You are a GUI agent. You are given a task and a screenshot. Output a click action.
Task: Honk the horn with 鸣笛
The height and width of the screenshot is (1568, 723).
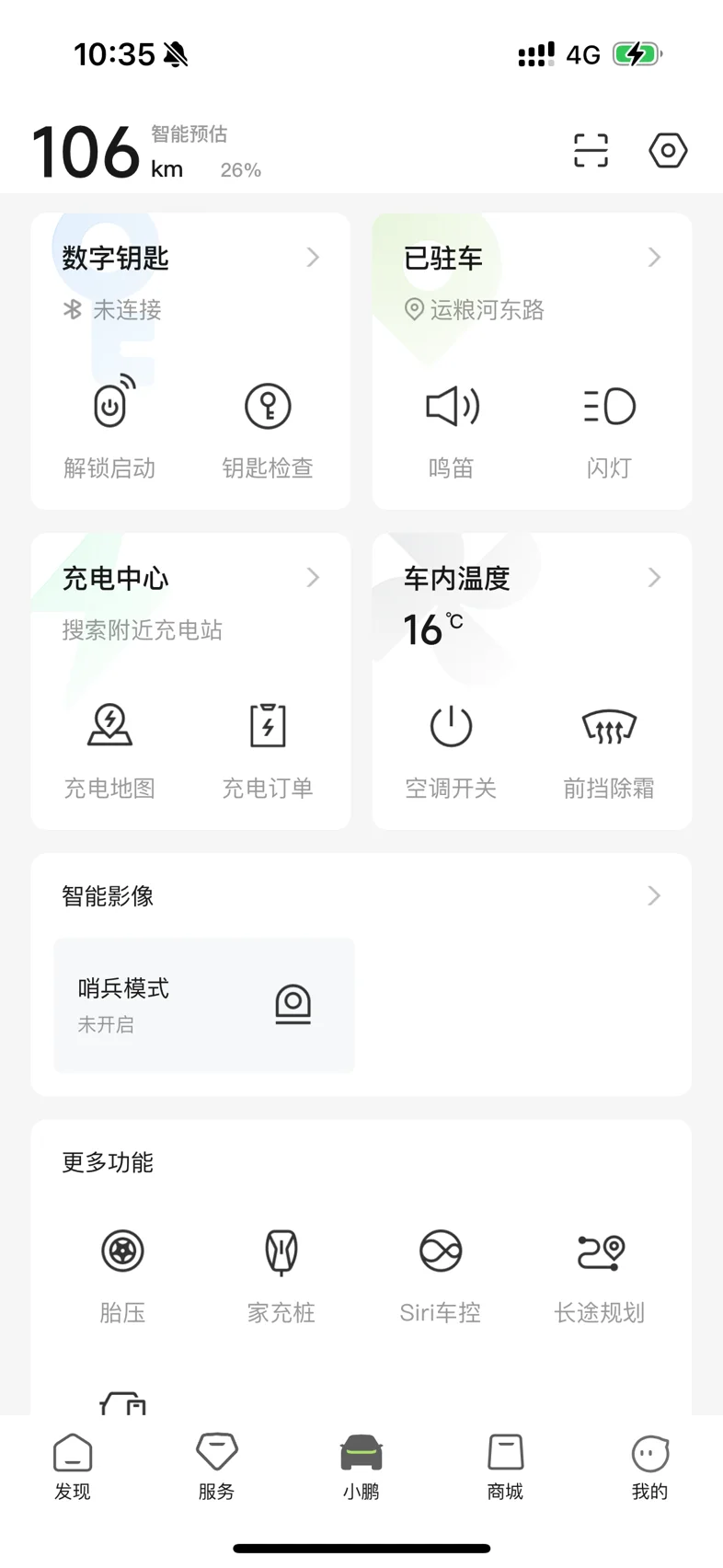pyautogui.click(x=452, y=428)
